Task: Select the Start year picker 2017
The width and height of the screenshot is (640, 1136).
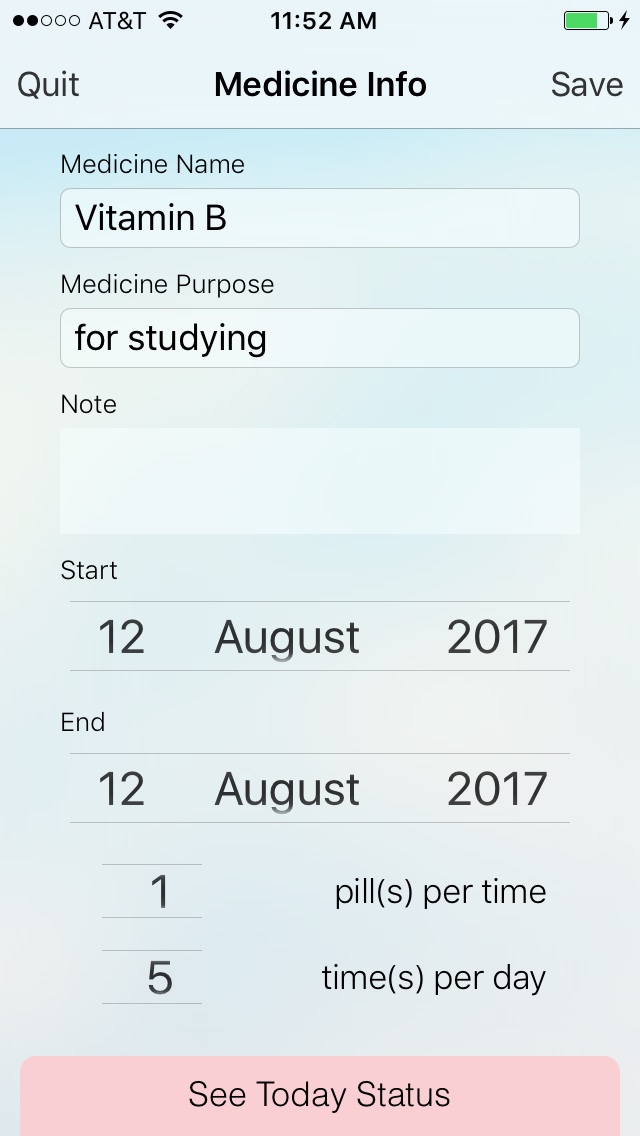Action: [496, 637]
